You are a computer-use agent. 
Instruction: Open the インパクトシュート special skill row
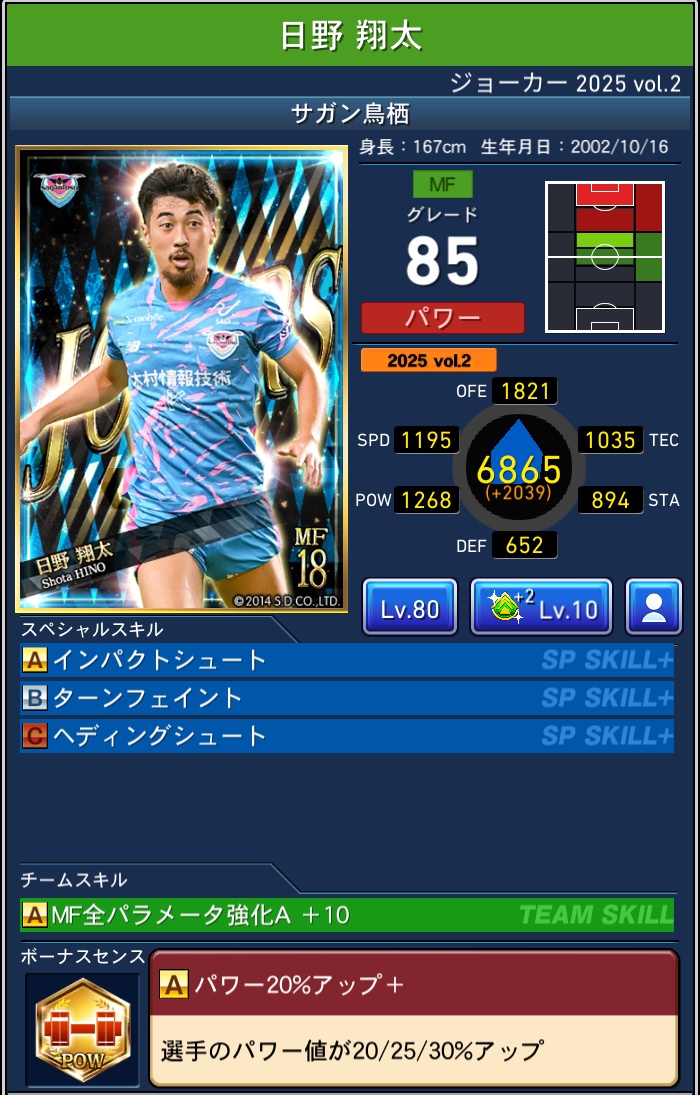[x=346, y=660]
